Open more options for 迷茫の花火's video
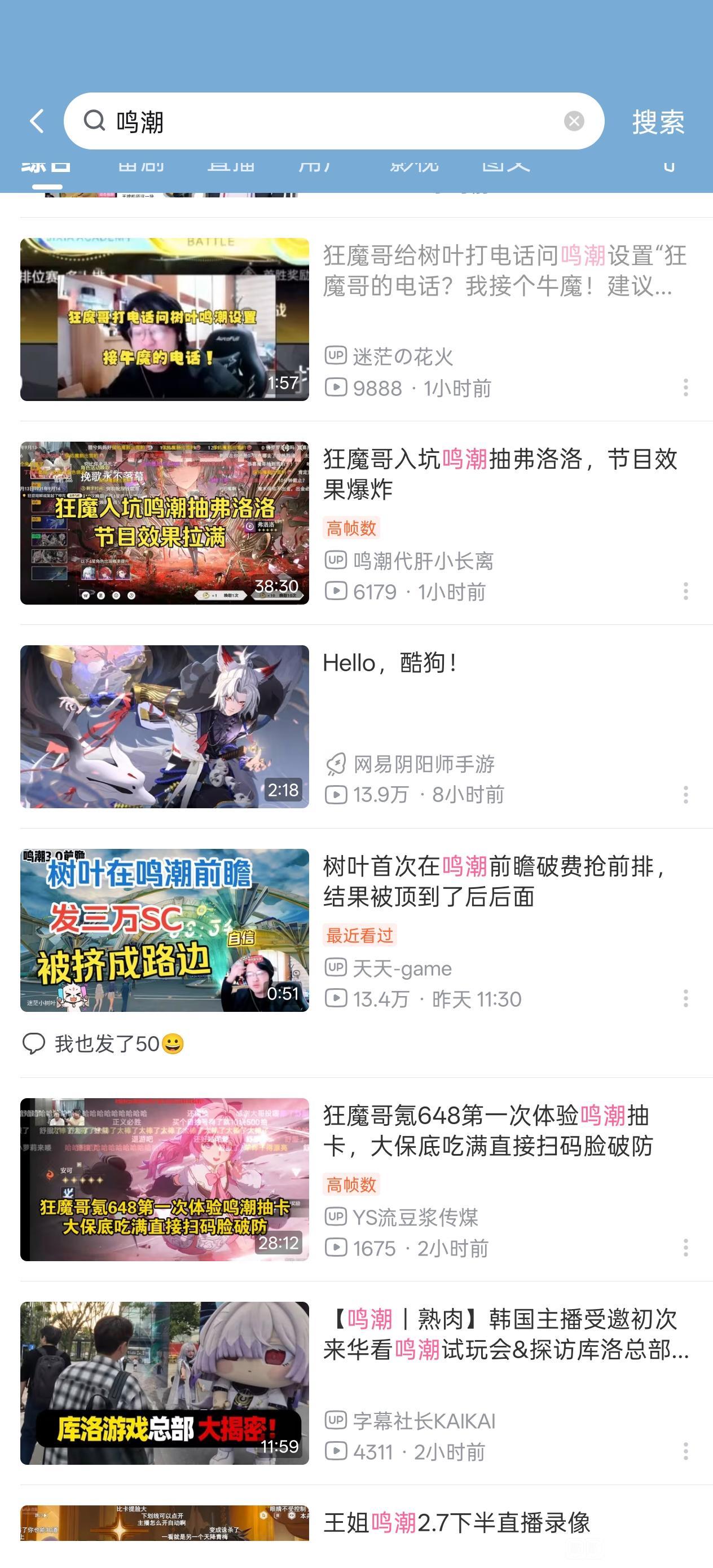 685,387
